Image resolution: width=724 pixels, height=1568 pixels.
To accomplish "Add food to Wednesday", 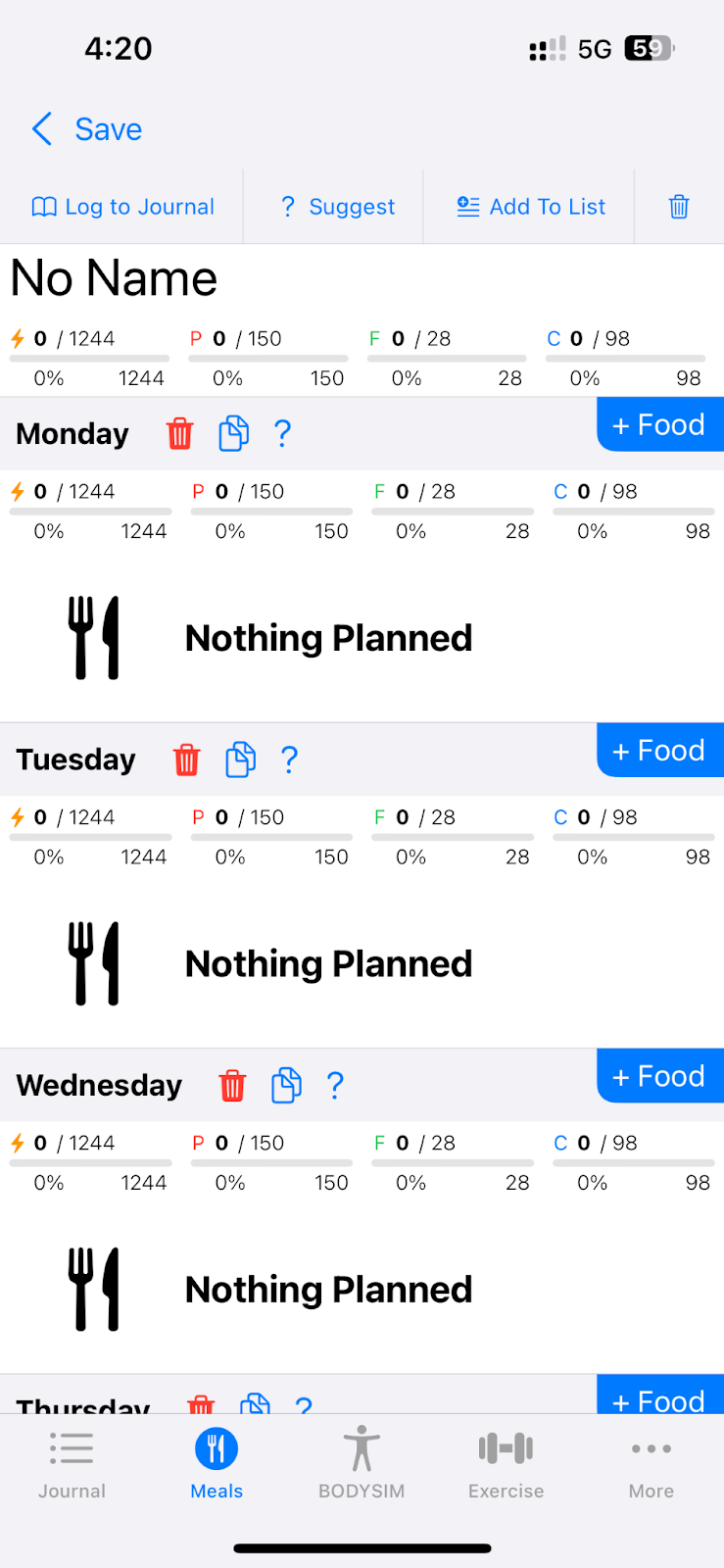I will (660, 1076).
